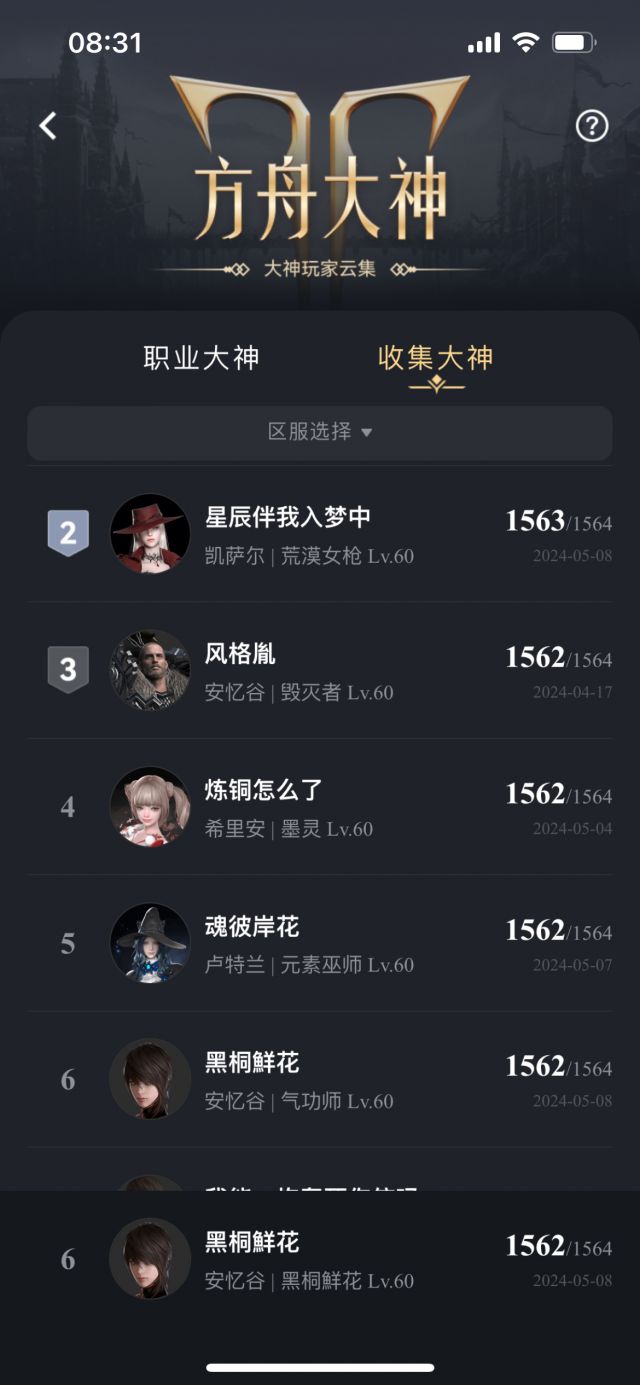Viewport: 640px width, 1385px height.
Task: Select the 收集大神 tab
Action: click(x=435, y=358)
